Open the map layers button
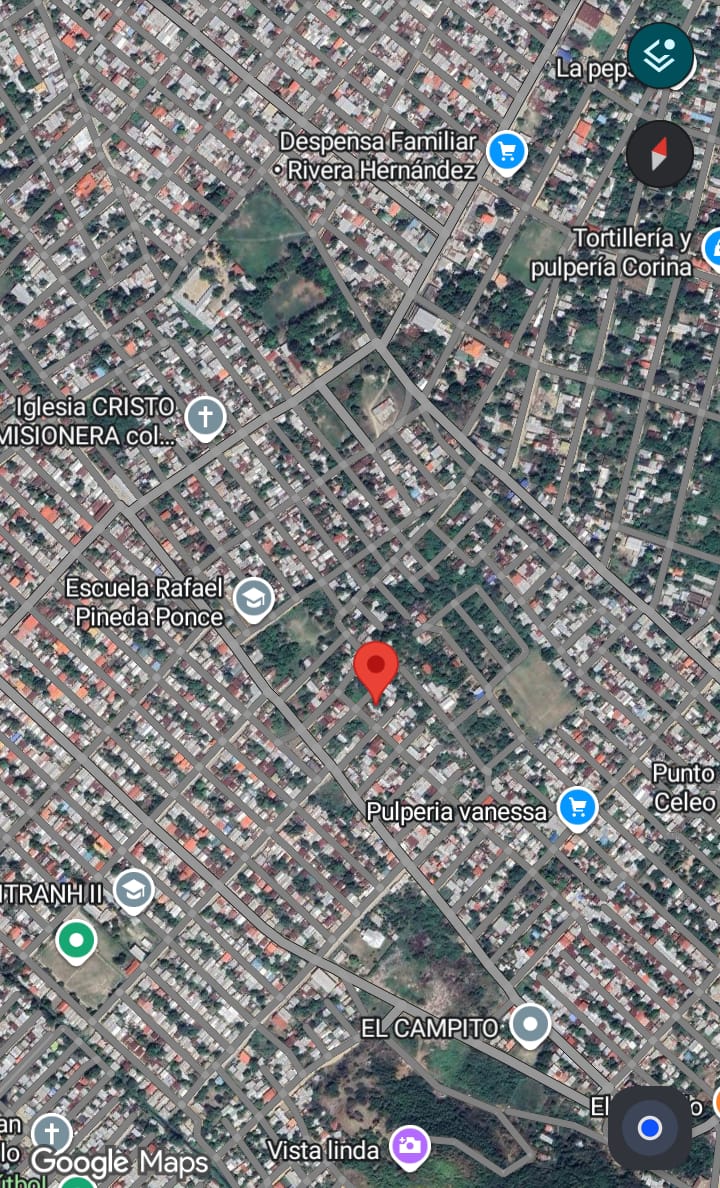This screenshot has width=720, height=1188. click(660, 56)
